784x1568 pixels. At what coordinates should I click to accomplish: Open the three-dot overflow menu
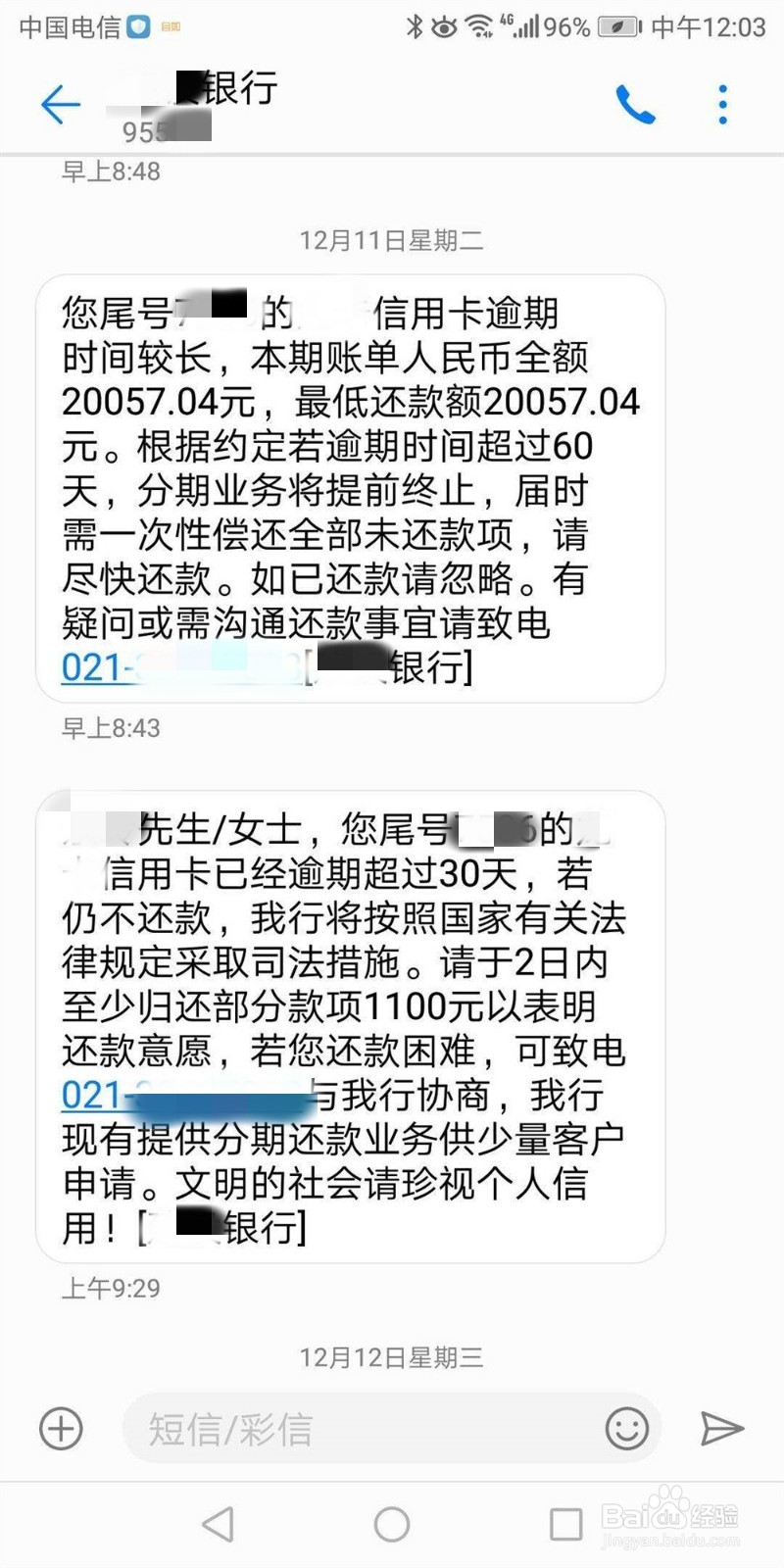722,103
